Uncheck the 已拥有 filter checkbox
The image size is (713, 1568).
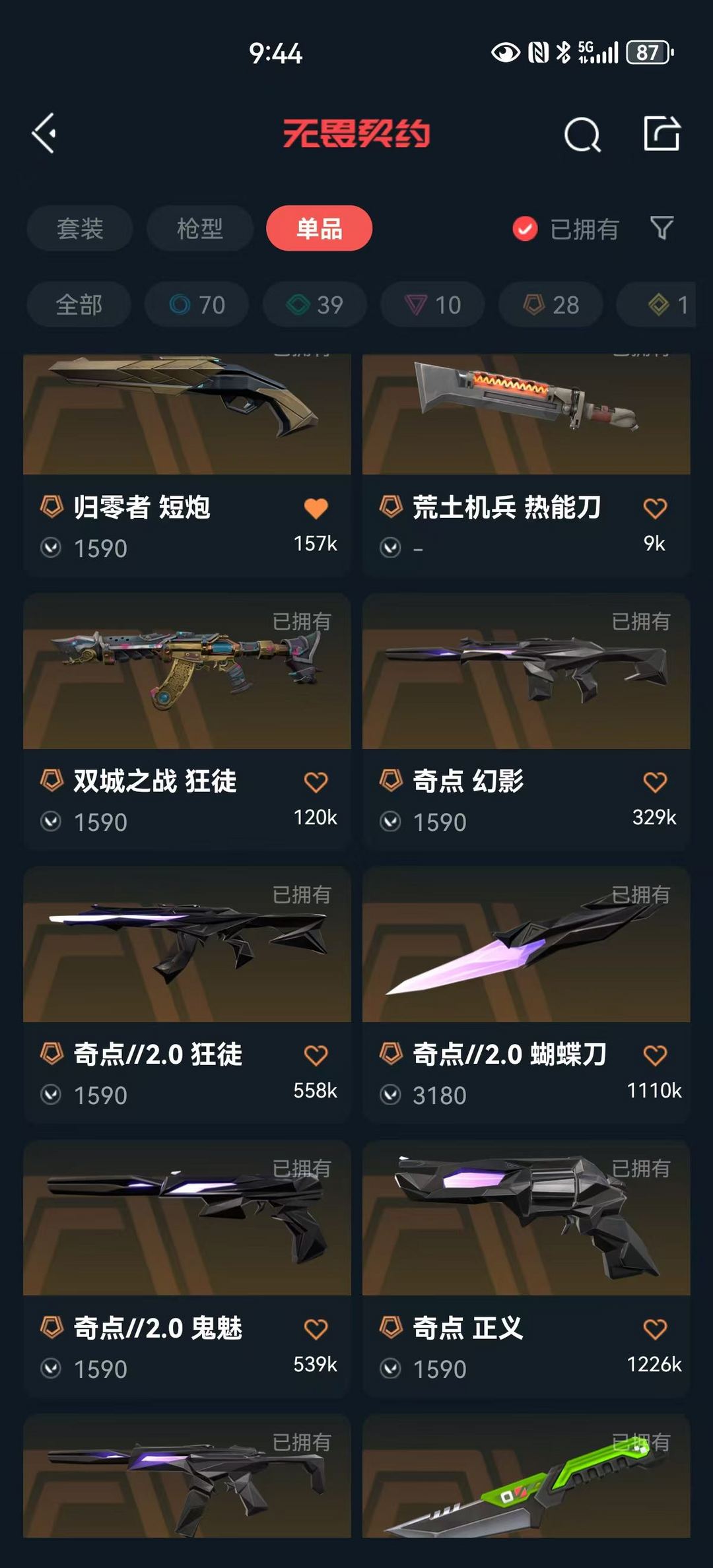[x=525, y=229]
